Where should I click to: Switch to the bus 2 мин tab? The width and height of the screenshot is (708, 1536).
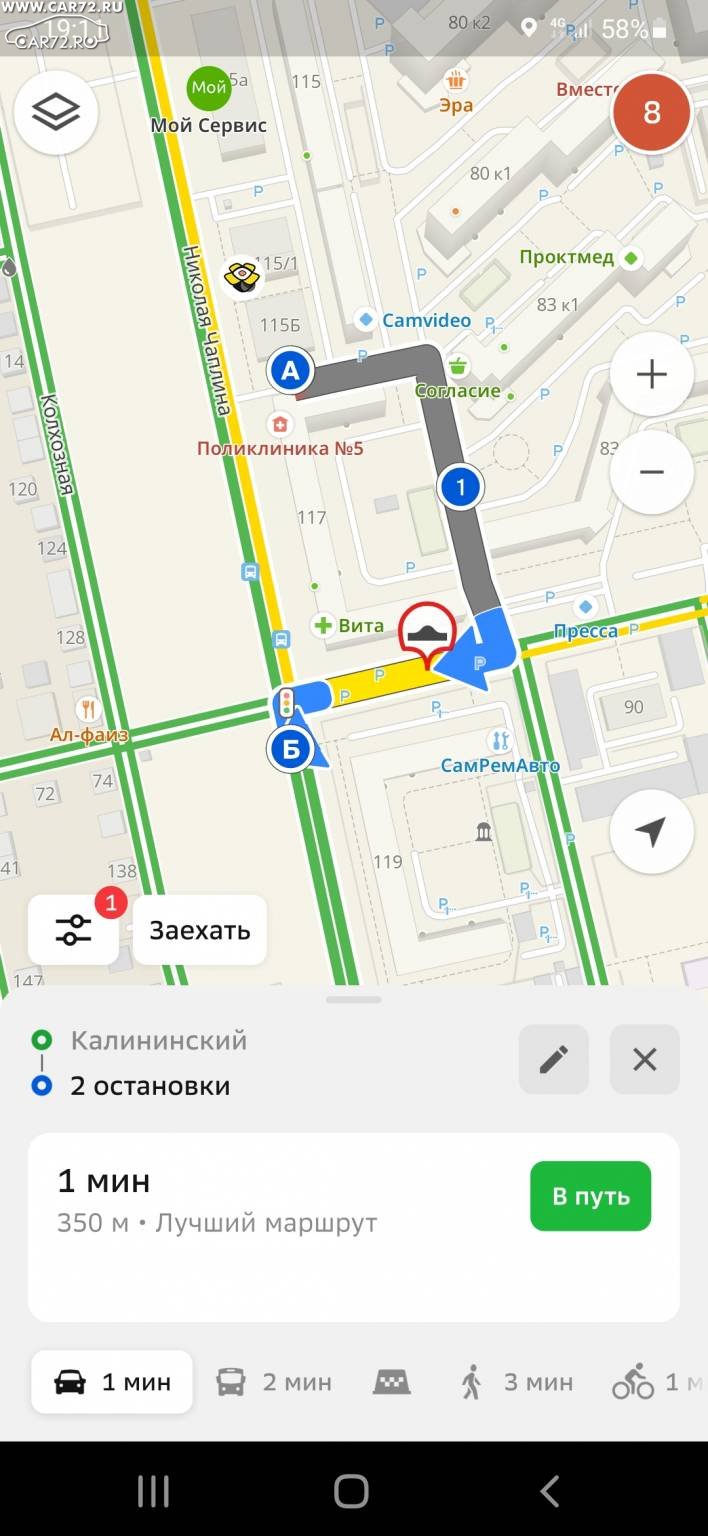pyautogui.click(x=274, y=1382)
